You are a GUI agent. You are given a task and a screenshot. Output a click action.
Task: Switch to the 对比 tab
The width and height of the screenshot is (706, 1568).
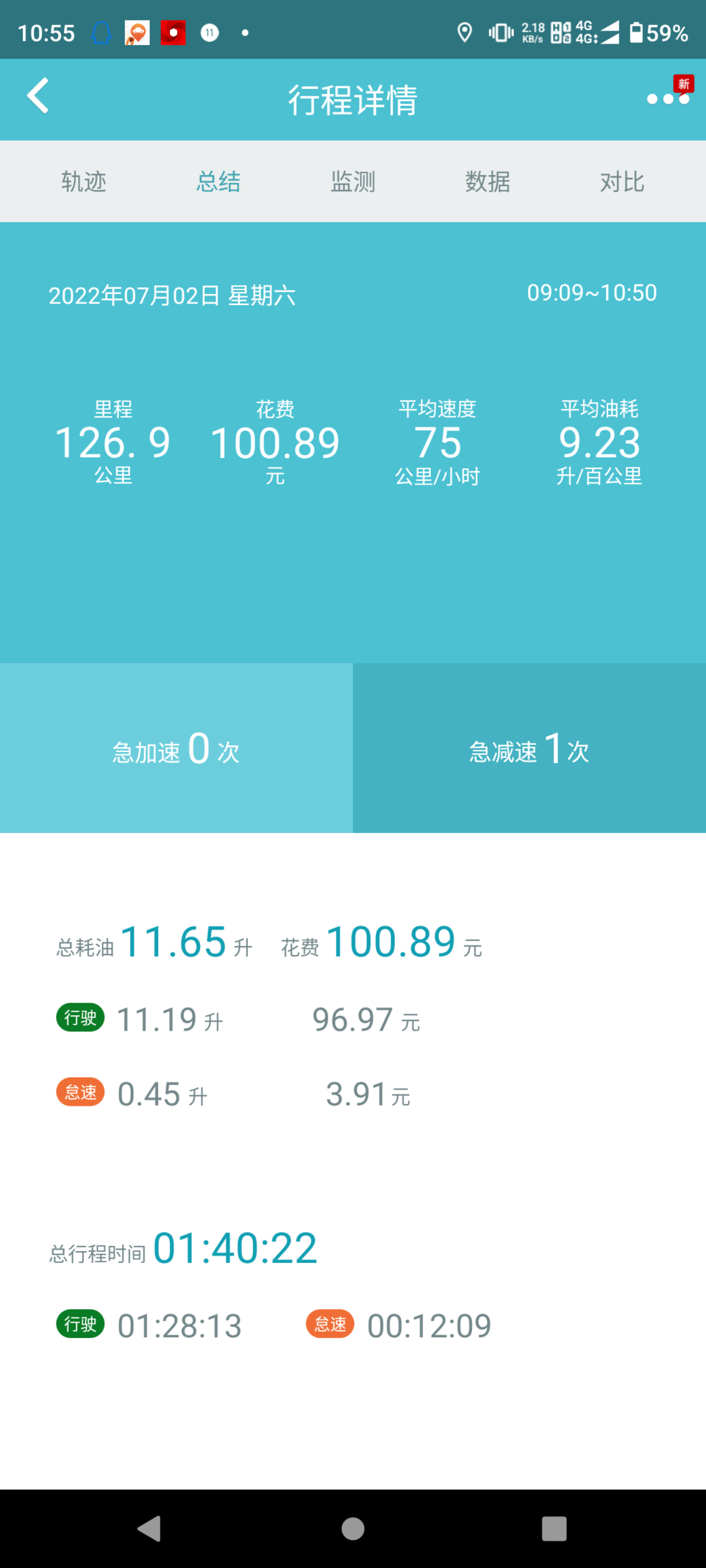coord(622,182)
